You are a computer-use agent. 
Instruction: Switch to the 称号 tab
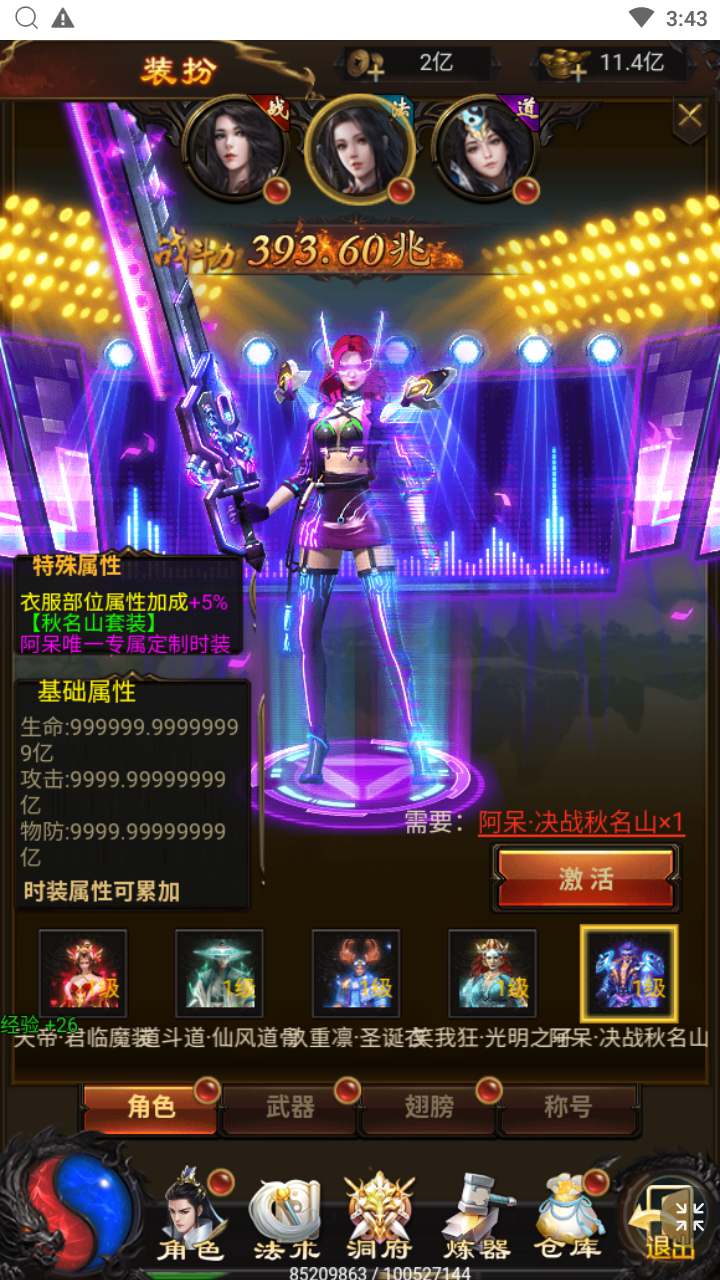(x=567, y=1107)
